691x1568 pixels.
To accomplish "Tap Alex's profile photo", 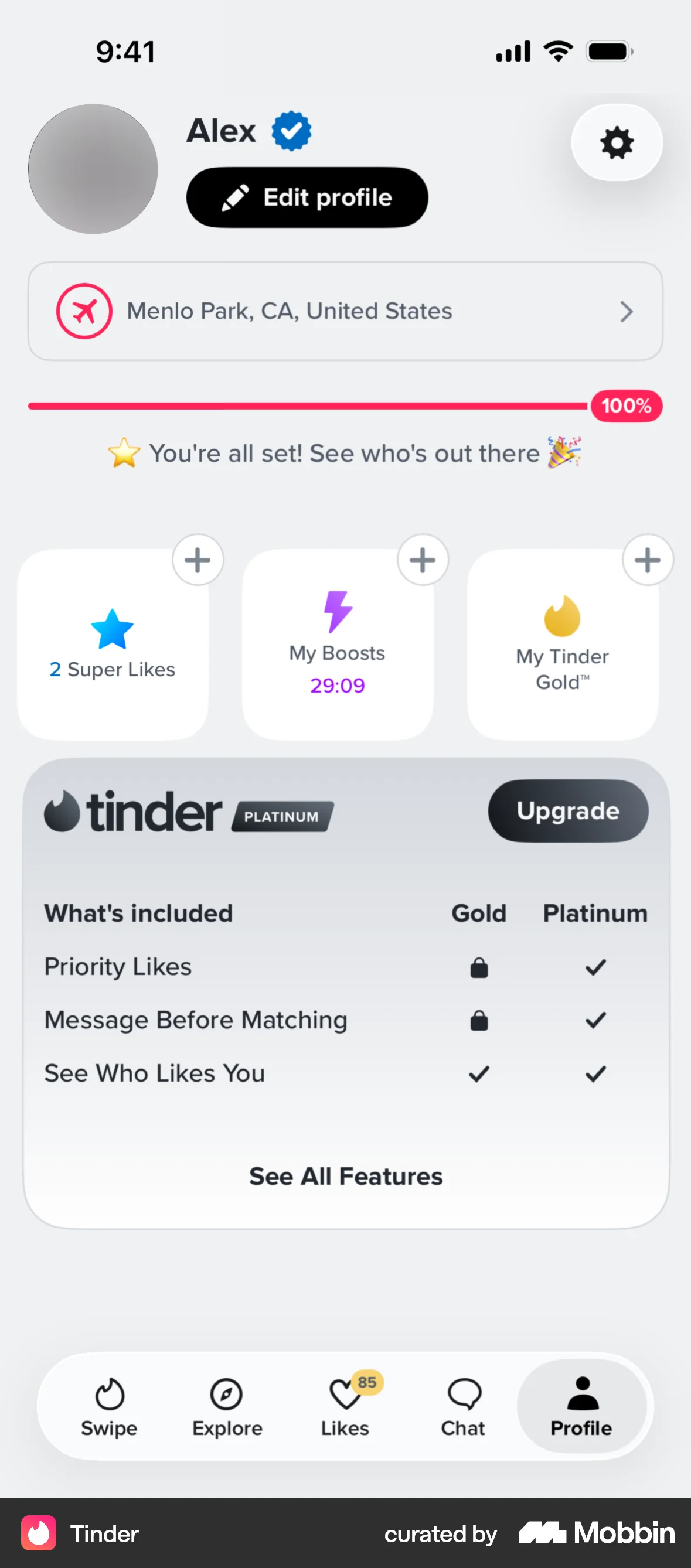I will [92, 169].
